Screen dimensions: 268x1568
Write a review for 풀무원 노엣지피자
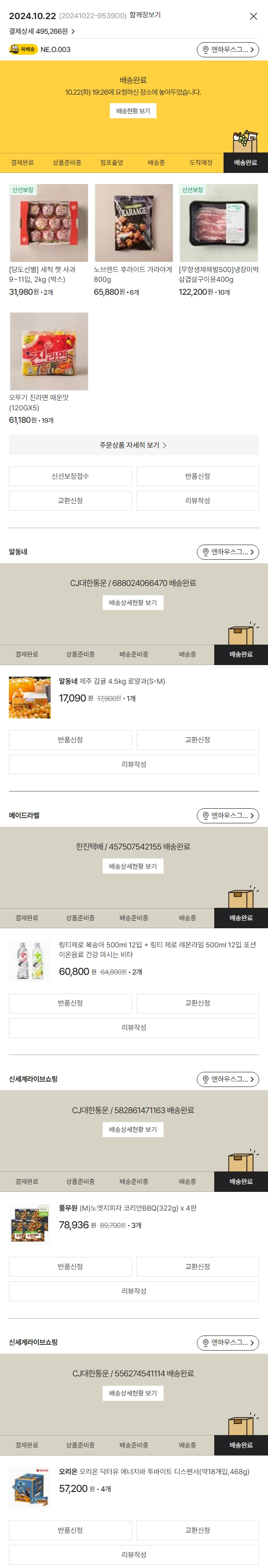[x=133, y=1291]
